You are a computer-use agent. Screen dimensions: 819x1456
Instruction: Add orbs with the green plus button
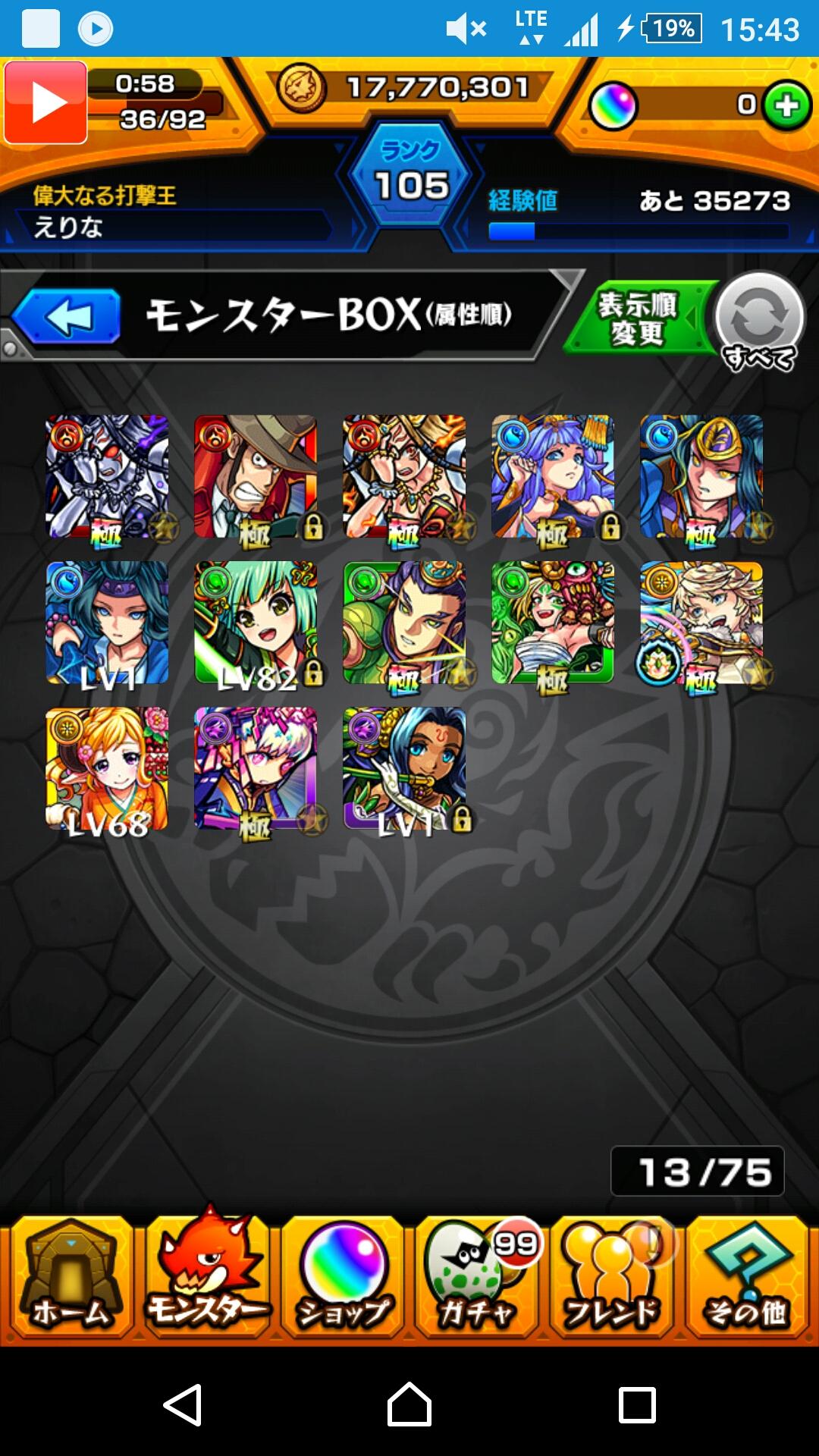786,105
